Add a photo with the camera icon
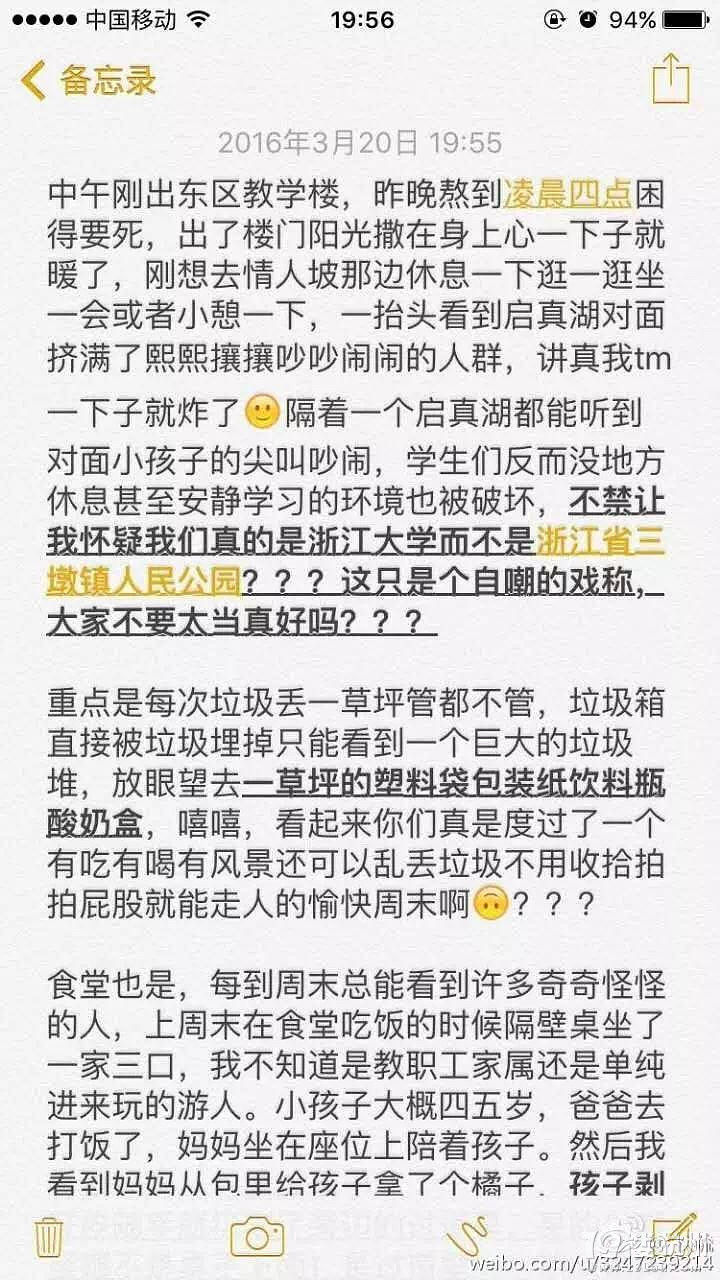This screenshot has width=720, height=1280. [258, 1236]
